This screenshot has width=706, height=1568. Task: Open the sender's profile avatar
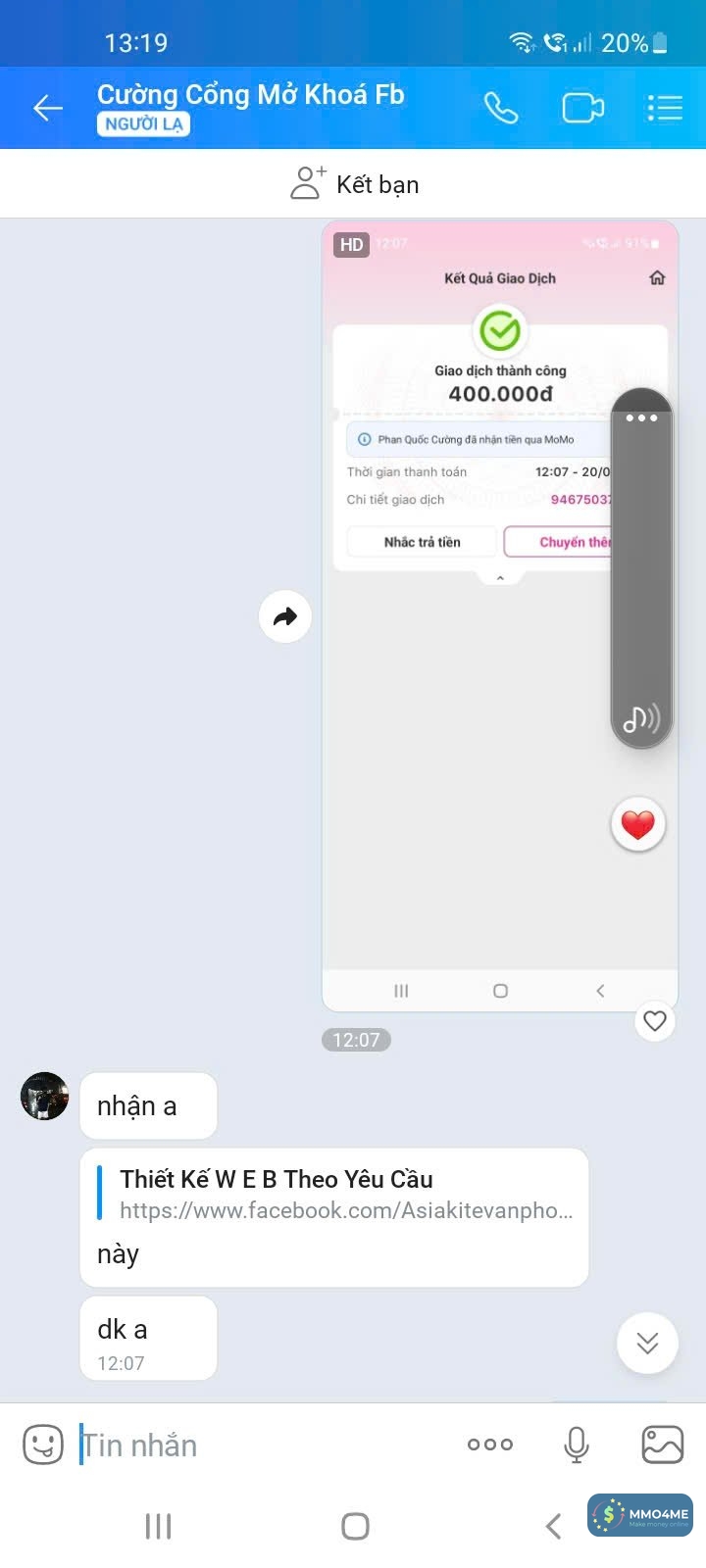[45, 1096]
